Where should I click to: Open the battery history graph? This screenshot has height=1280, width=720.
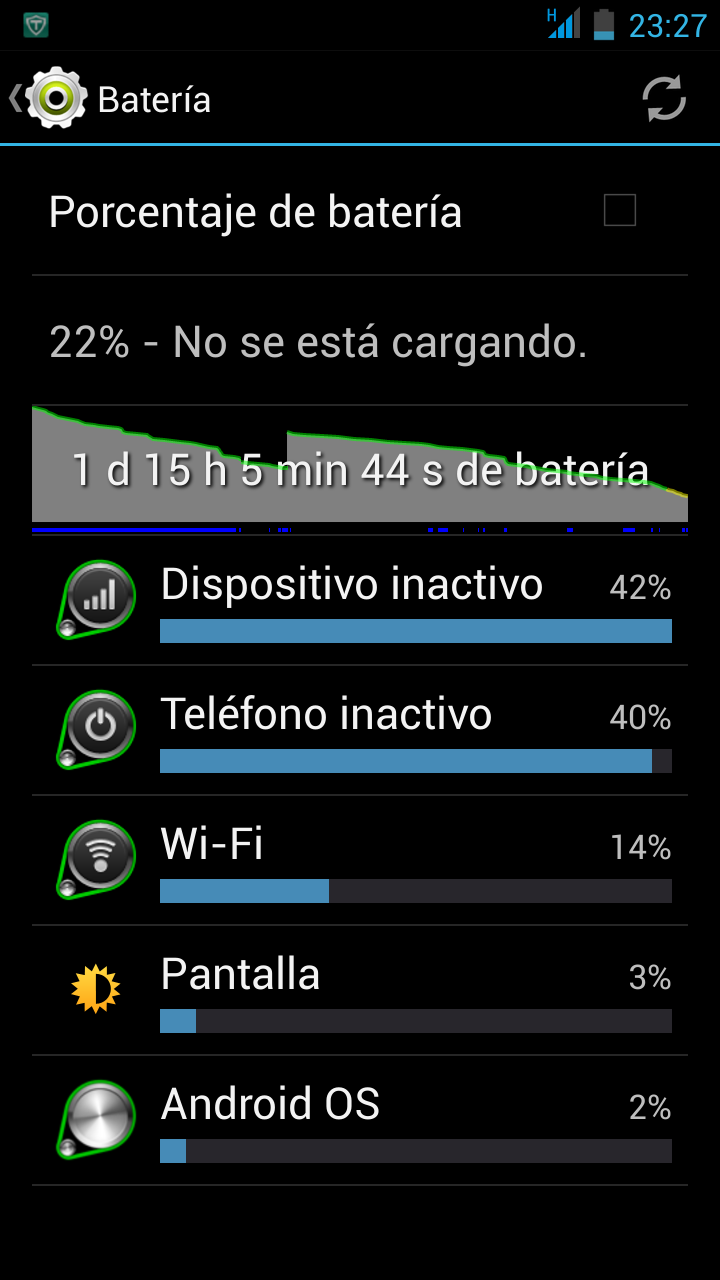pos(360,466)
